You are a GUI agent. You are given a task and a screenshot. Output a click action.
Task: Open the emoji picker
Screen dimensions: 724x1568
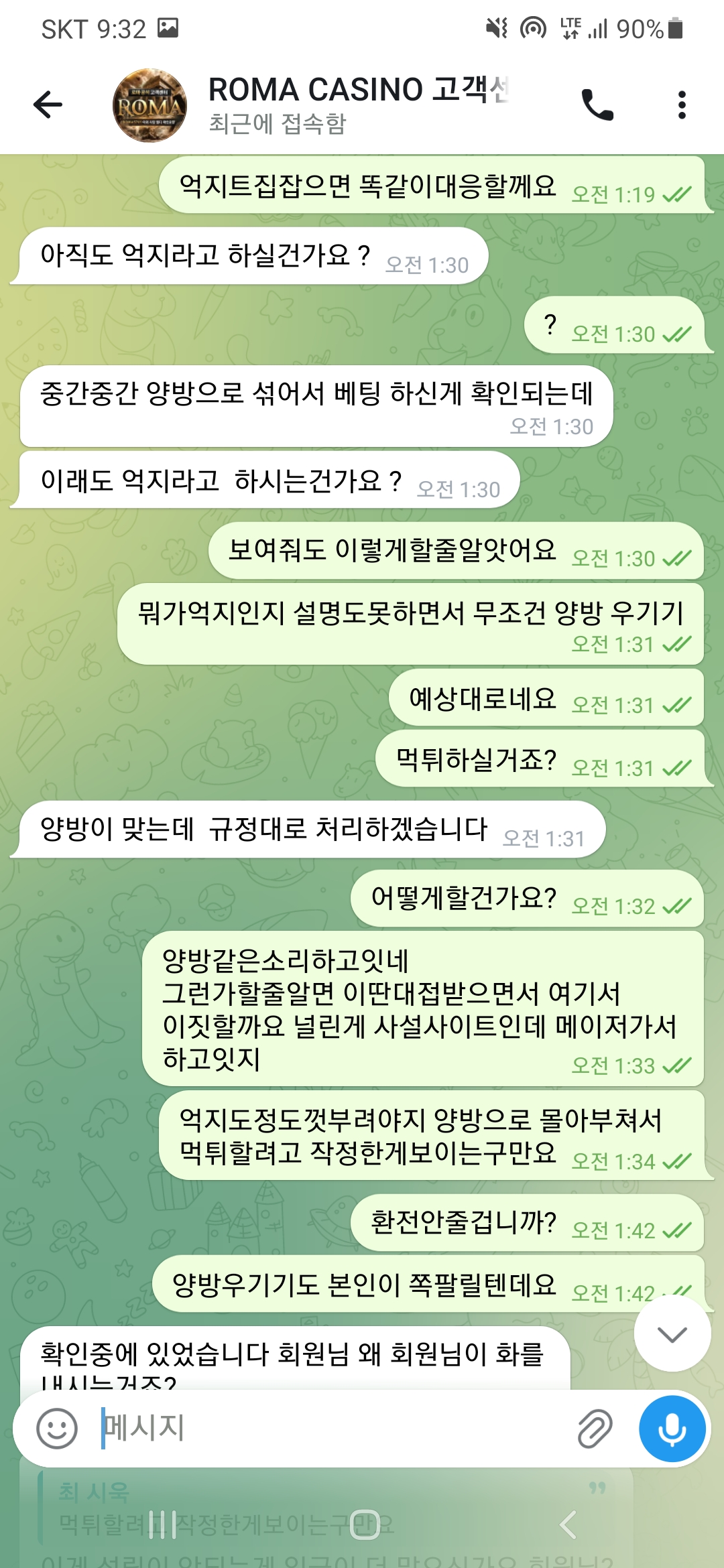[57, 1428]
